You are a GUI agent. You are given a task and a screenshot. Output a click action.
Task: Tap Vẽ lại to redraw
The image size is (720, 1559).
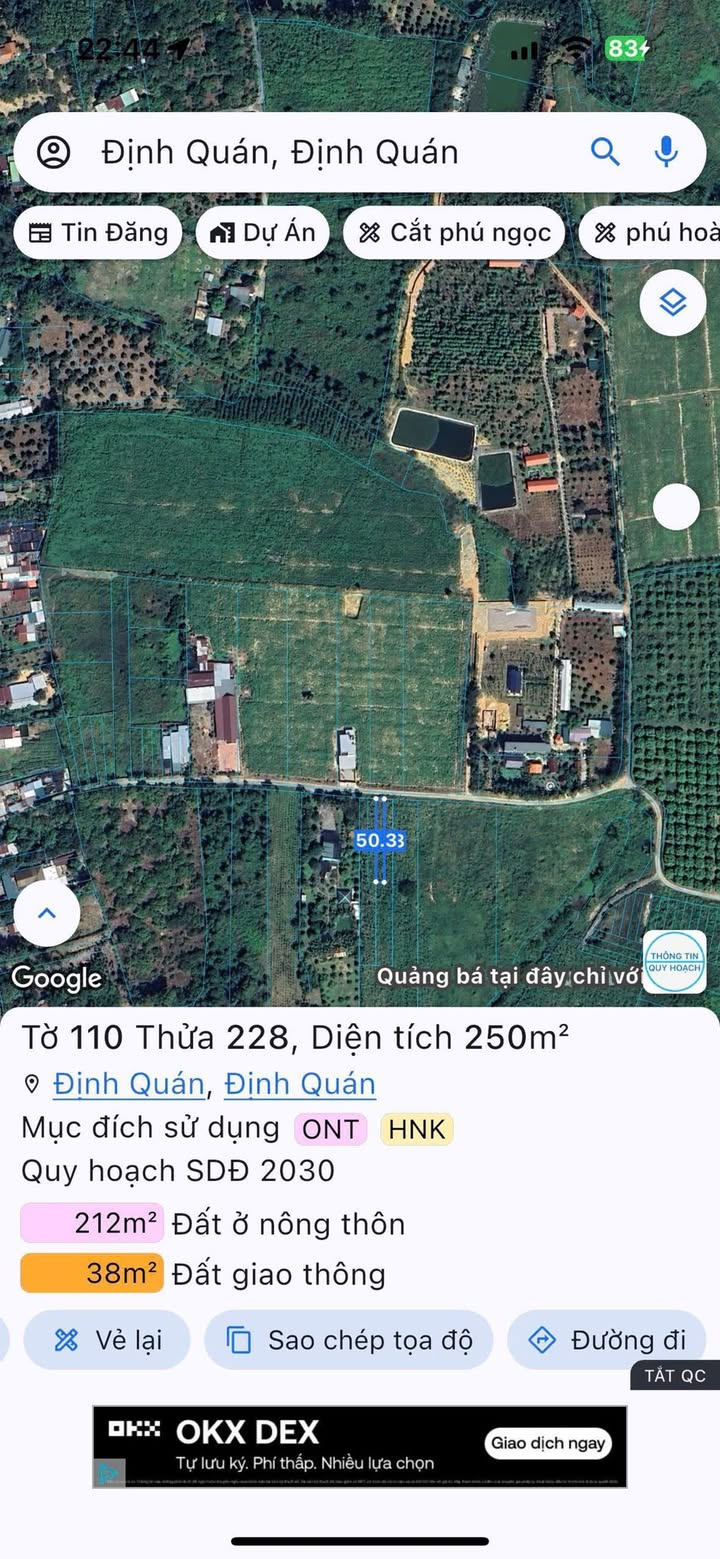107,1340
